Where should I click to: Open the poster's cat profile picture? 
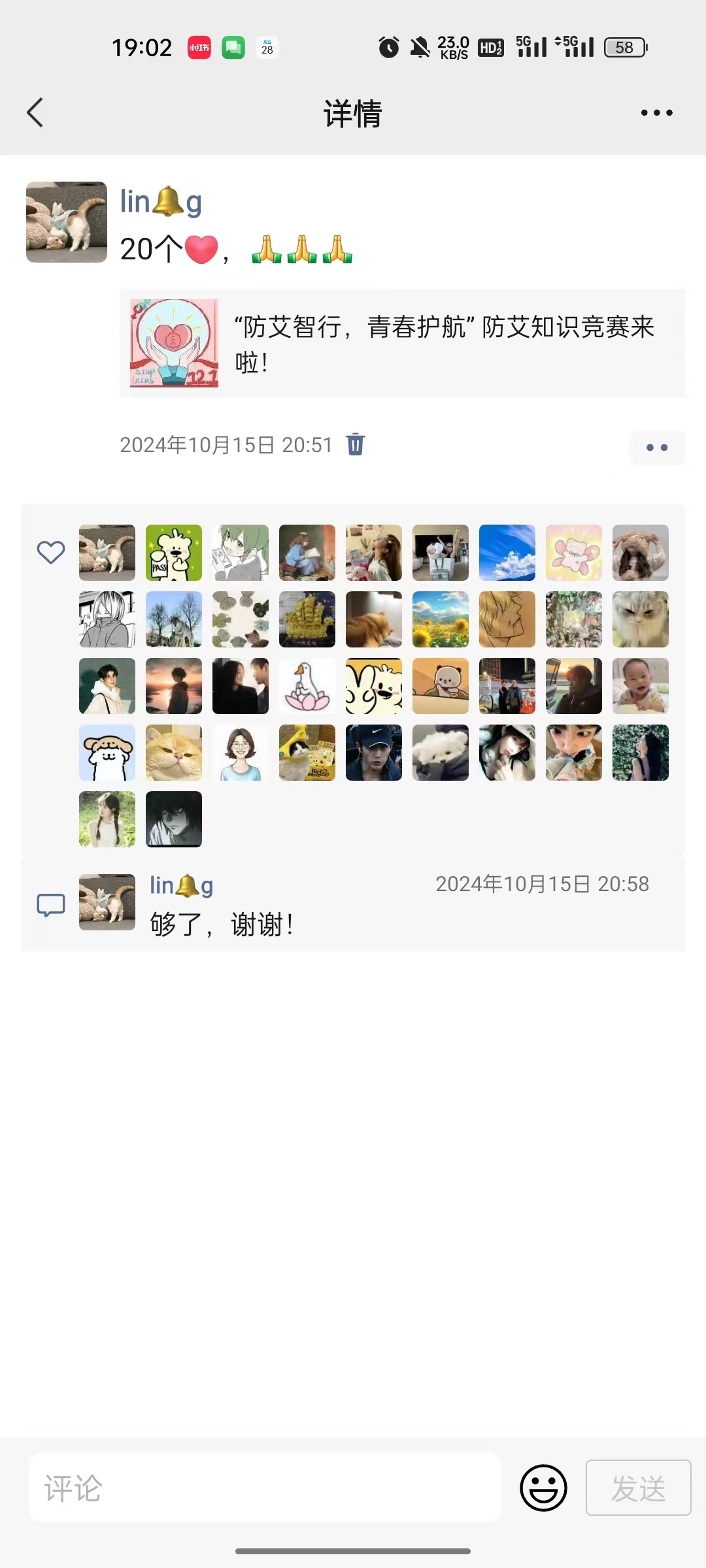click(67, 222)
